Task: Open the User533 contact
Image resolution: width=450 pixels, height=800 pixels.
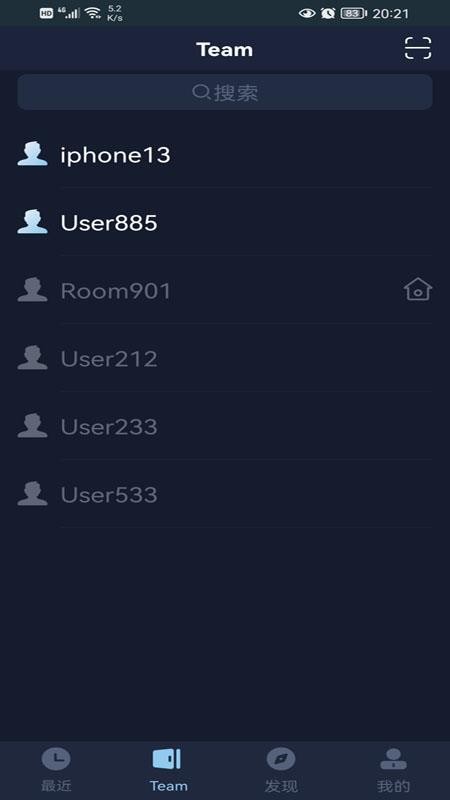Action: pos(225,494)
